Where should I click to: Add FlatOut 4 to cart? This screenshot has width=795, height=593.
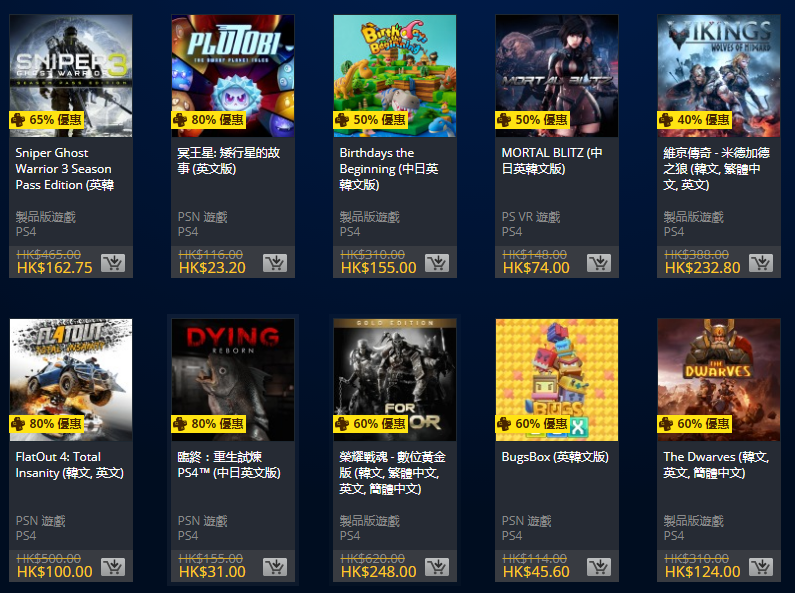click(113, 568)
